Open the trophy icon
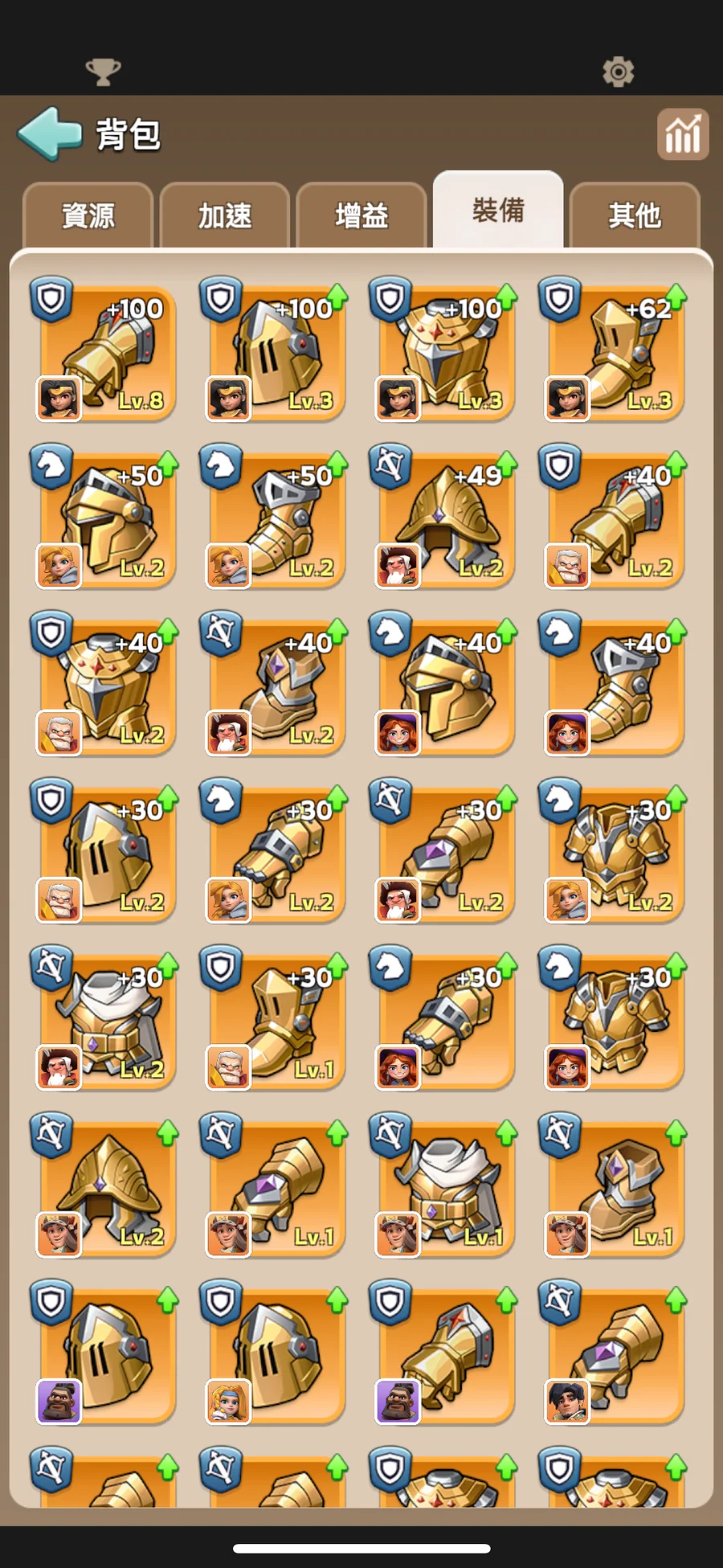Image resolution: width=723 pixels, height=1568 pixels. coord(103,72)
